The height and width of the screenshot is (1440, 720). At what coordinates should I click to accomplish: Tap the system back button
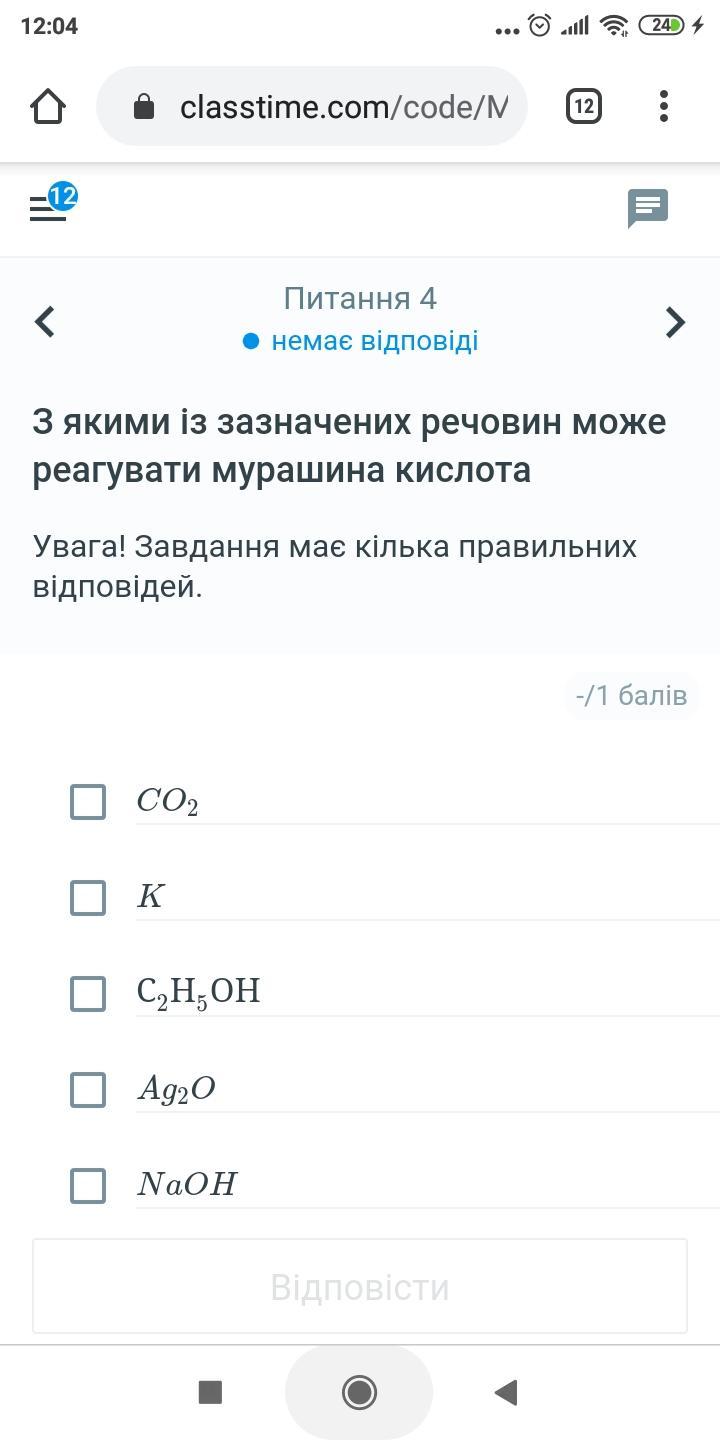(506, 1391)
